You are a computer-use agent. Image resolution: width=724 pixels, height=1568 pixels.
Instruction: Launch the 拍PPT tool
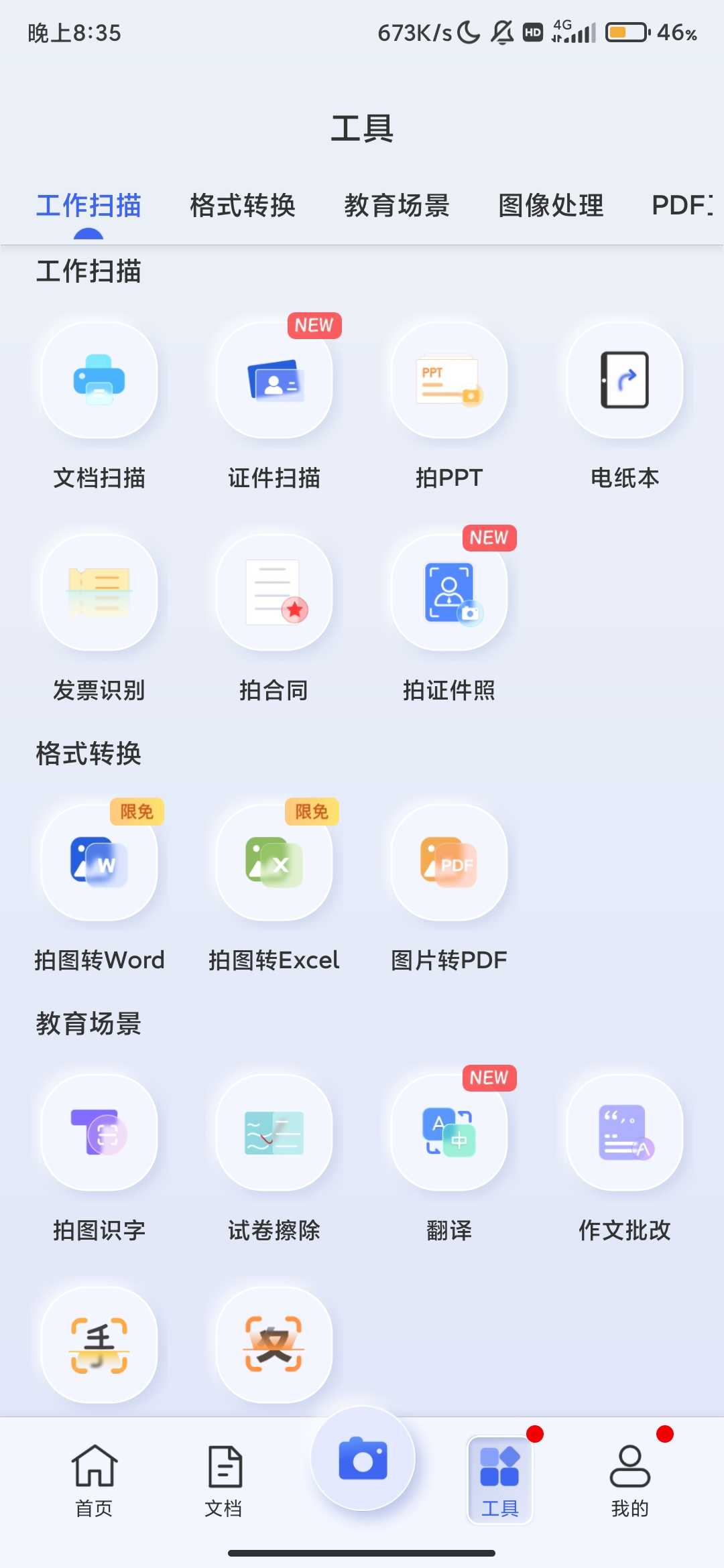pos(449,381)
